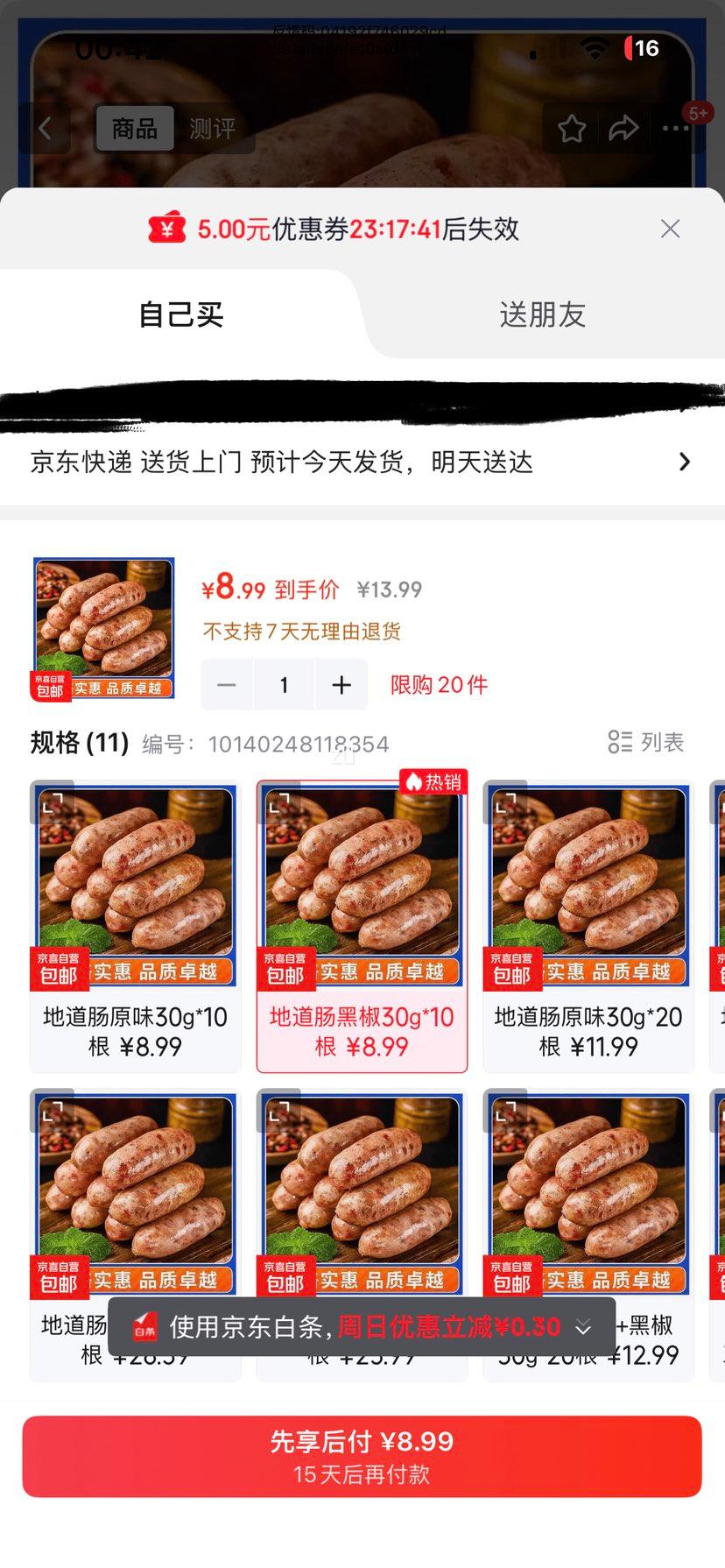The image size is (725, 1568).
Task: Tap the star favorite icon
Action: (x=572, y=128)
